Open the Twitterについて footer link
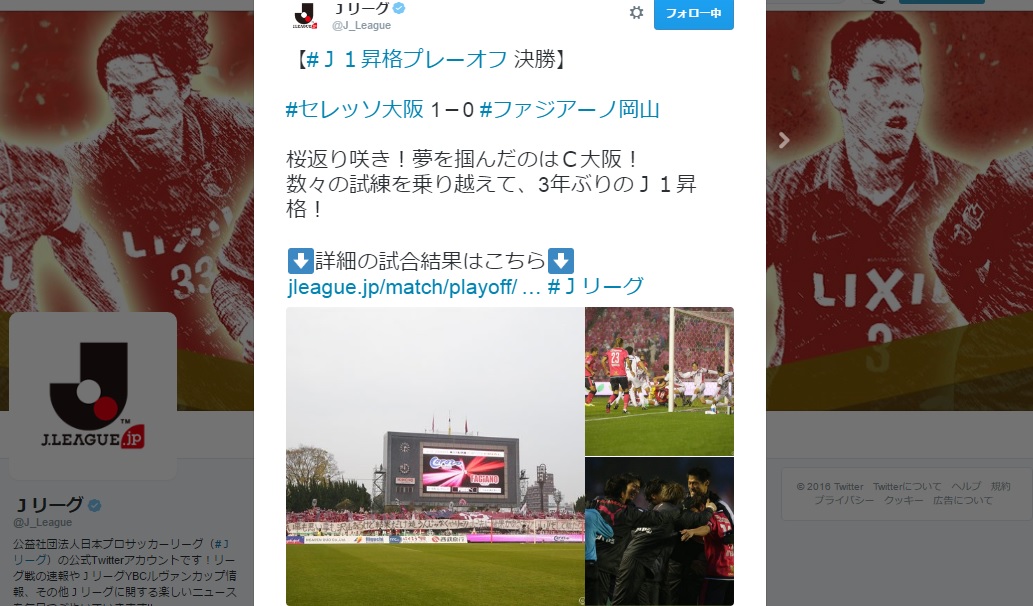1033x606 pixels. click(x=906, y=486)
